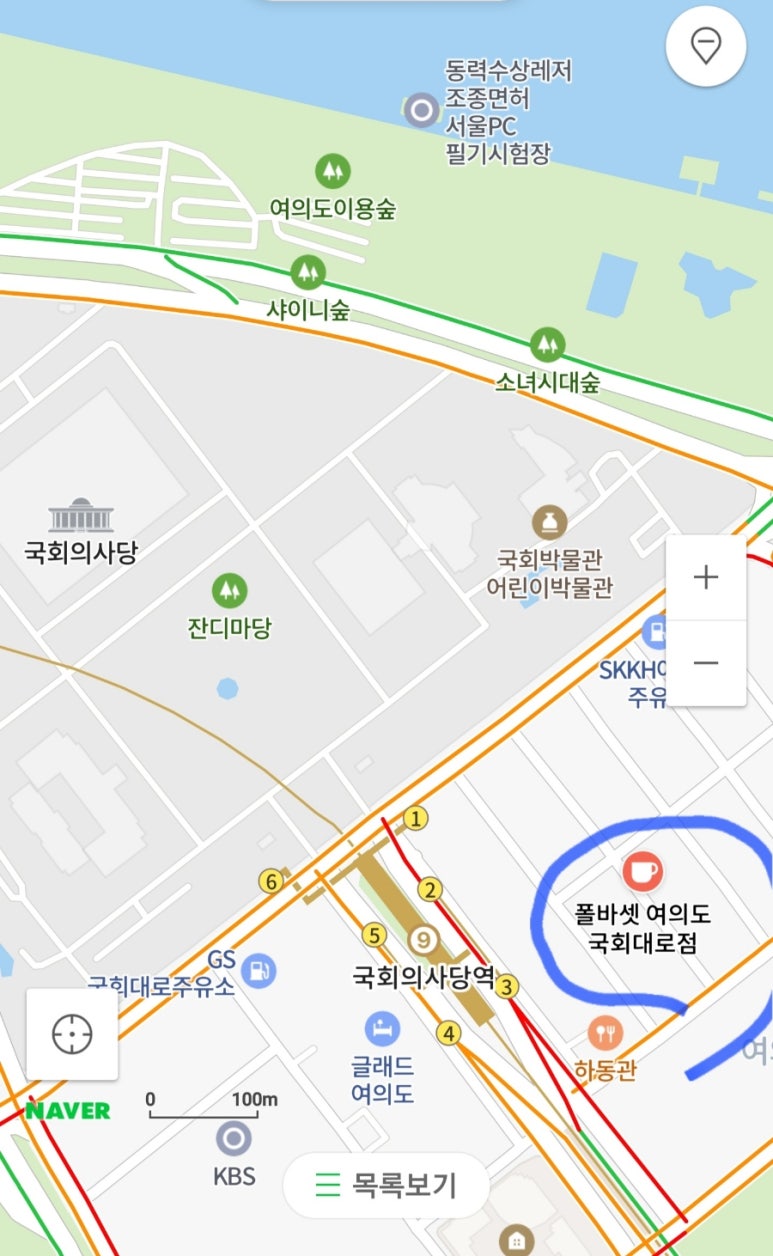Select the KBS marker
Viewport: 773px width, 1256px height.
point(234,1138)
